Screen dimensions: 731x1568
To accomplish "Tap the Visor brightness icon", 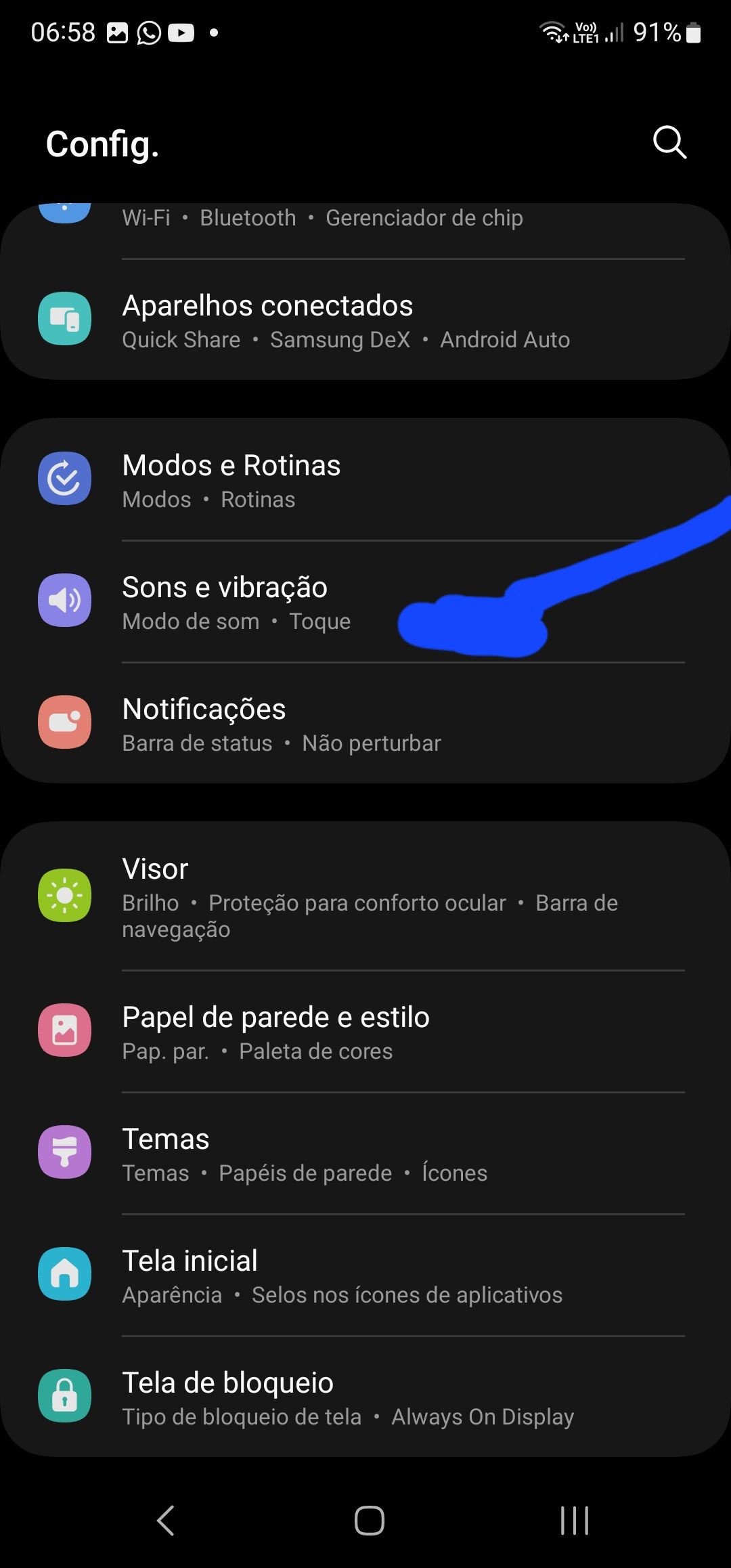I will [64, 894].
